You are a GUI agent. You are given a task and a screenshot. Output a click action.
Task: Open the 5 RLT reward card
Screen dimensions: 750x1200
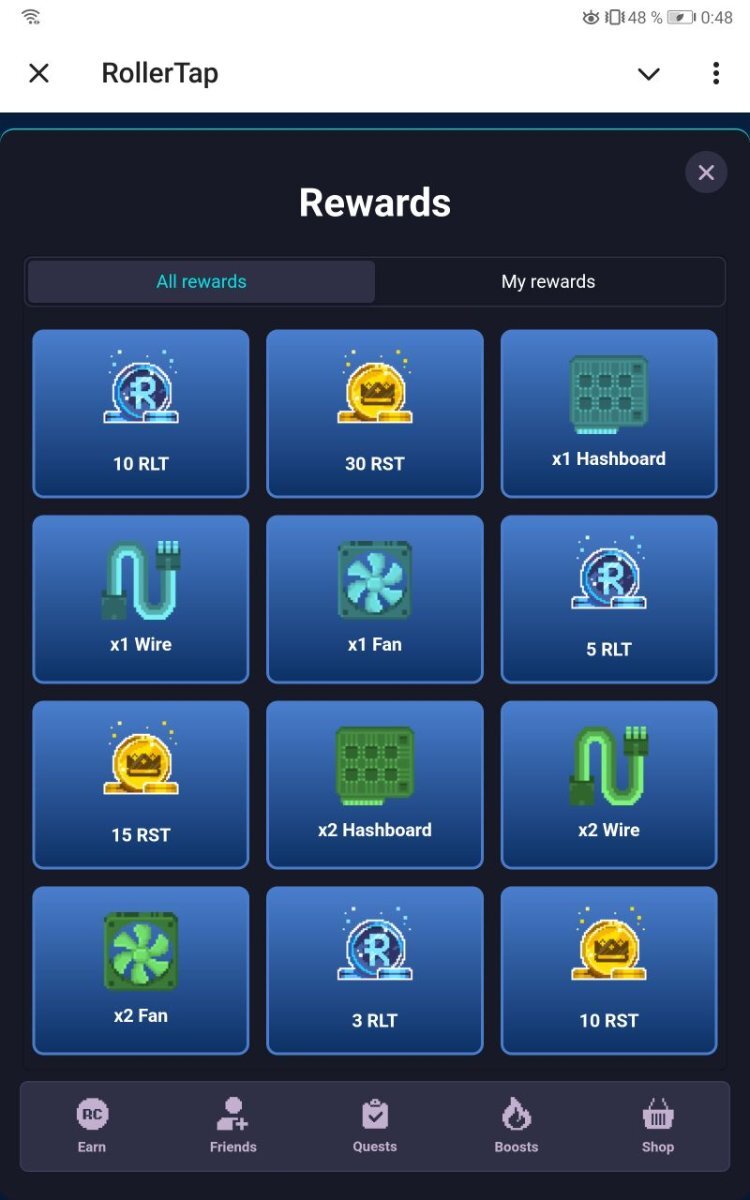pos(609,599)
